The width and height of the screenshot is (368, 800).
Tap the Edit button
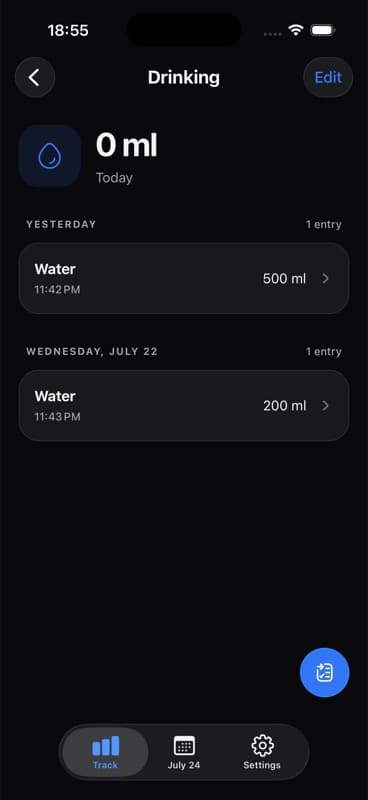tap(328, 78)
